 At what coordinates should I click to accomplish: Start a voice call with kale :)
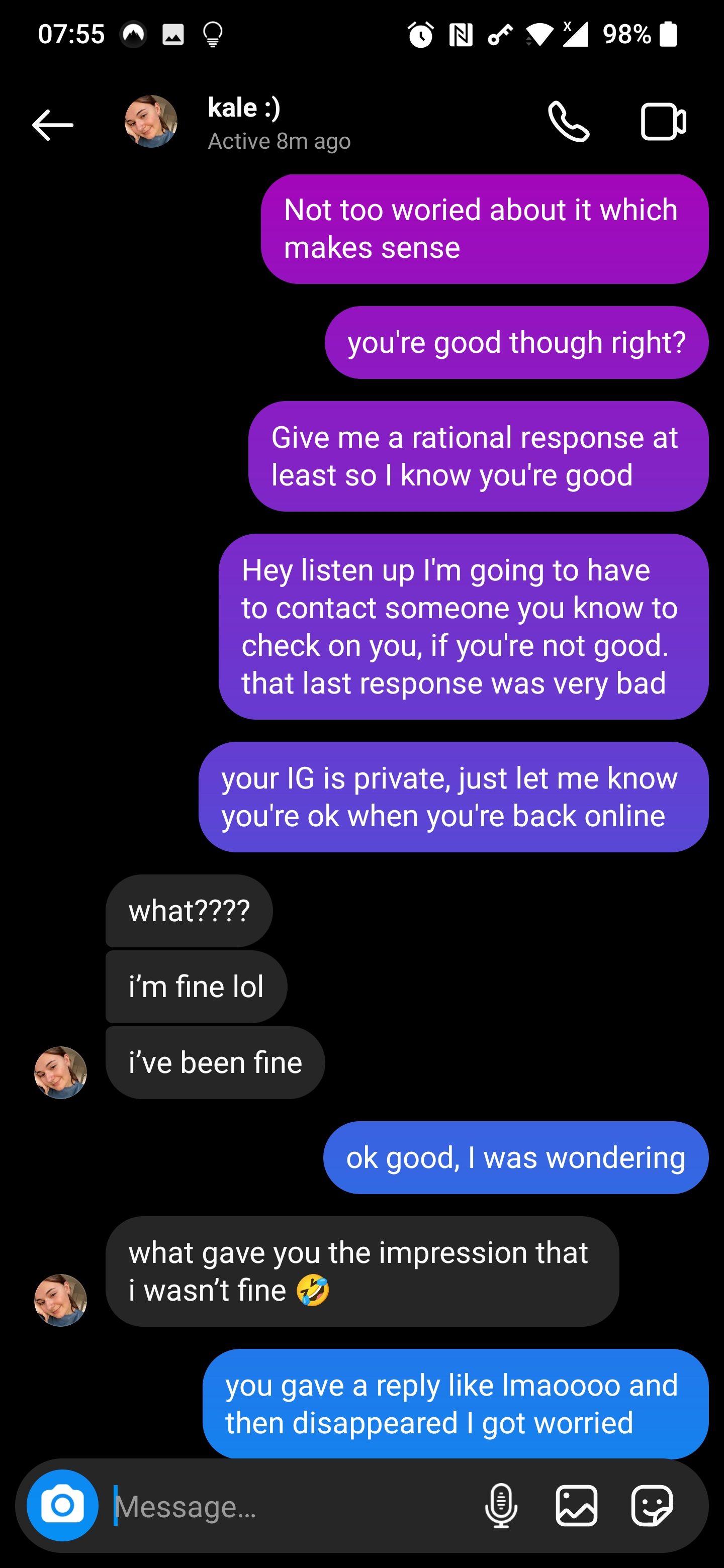point(568,122)
